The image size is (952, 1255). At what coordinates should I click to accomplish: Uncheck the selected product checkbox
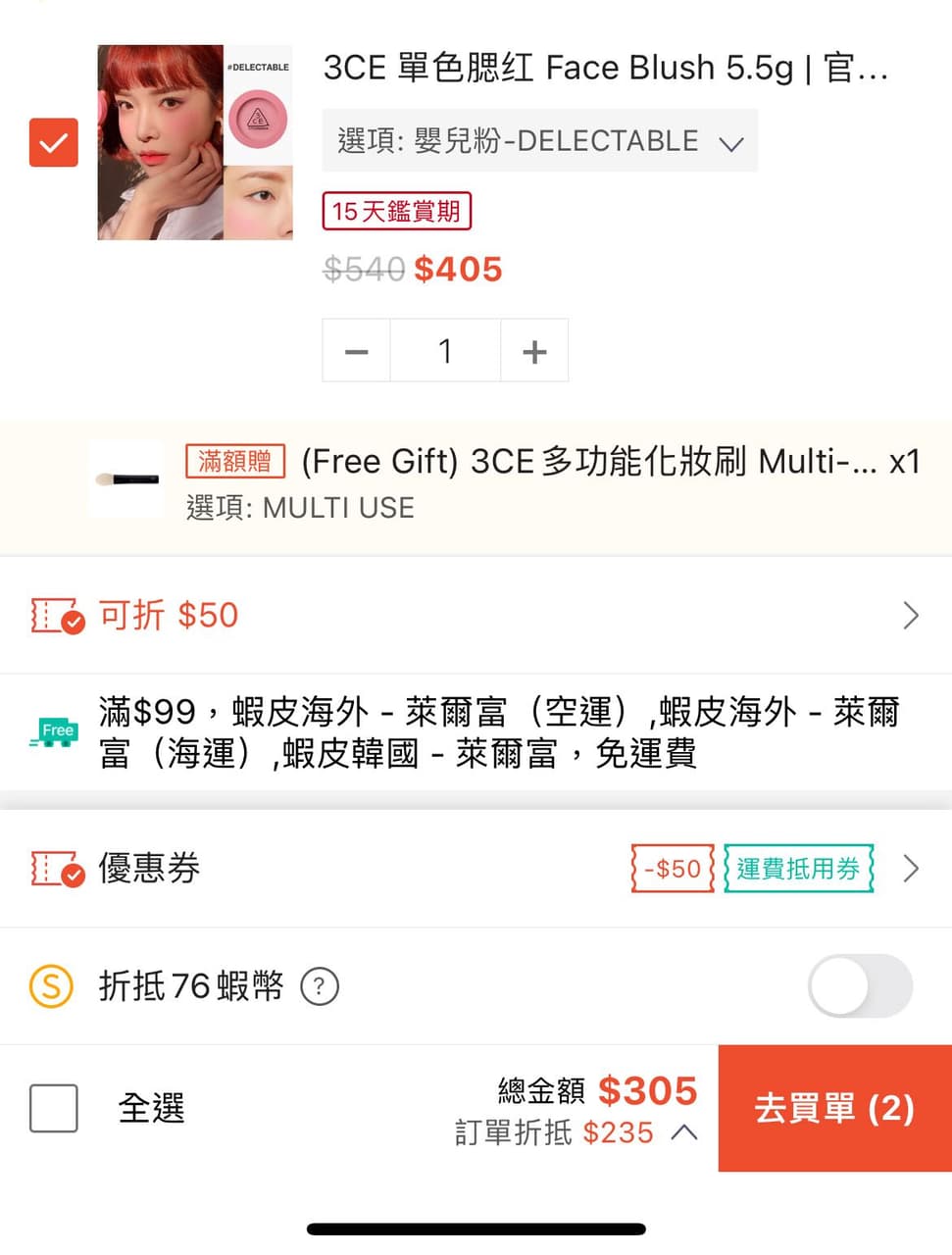pyautogui.click(x=53, y=142)
